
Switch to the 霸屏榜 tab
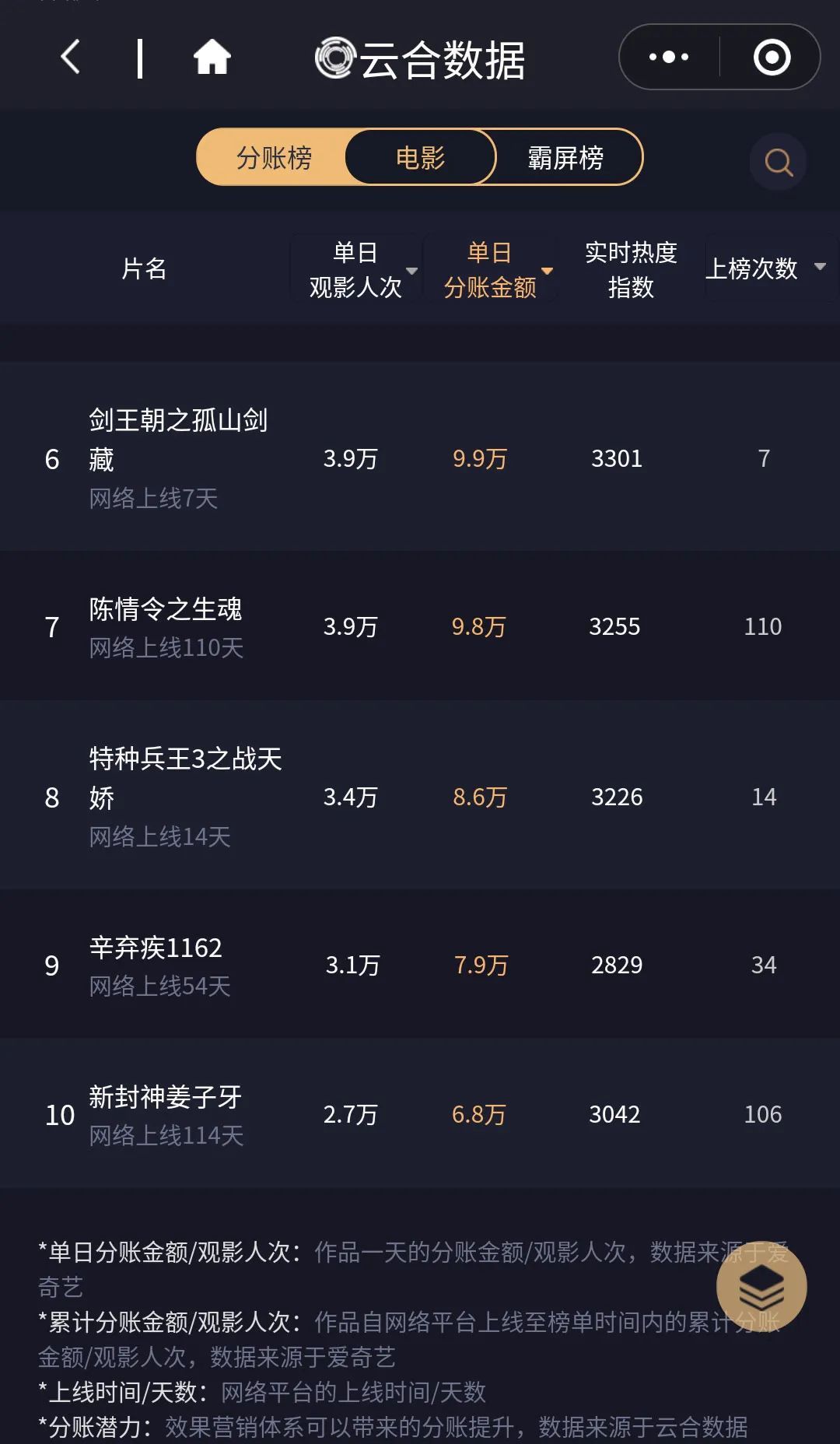point(565,158)
